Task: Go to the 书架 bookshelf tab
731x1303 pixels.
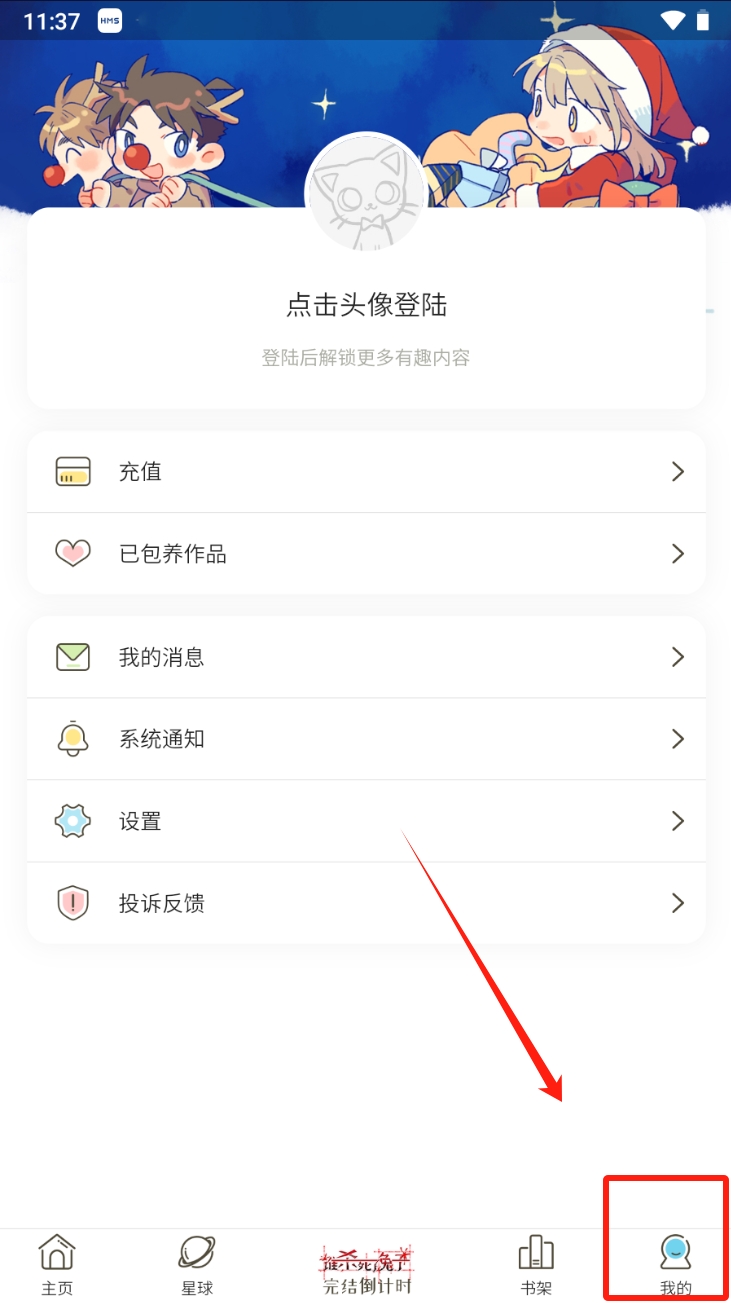Action: 536,1264
